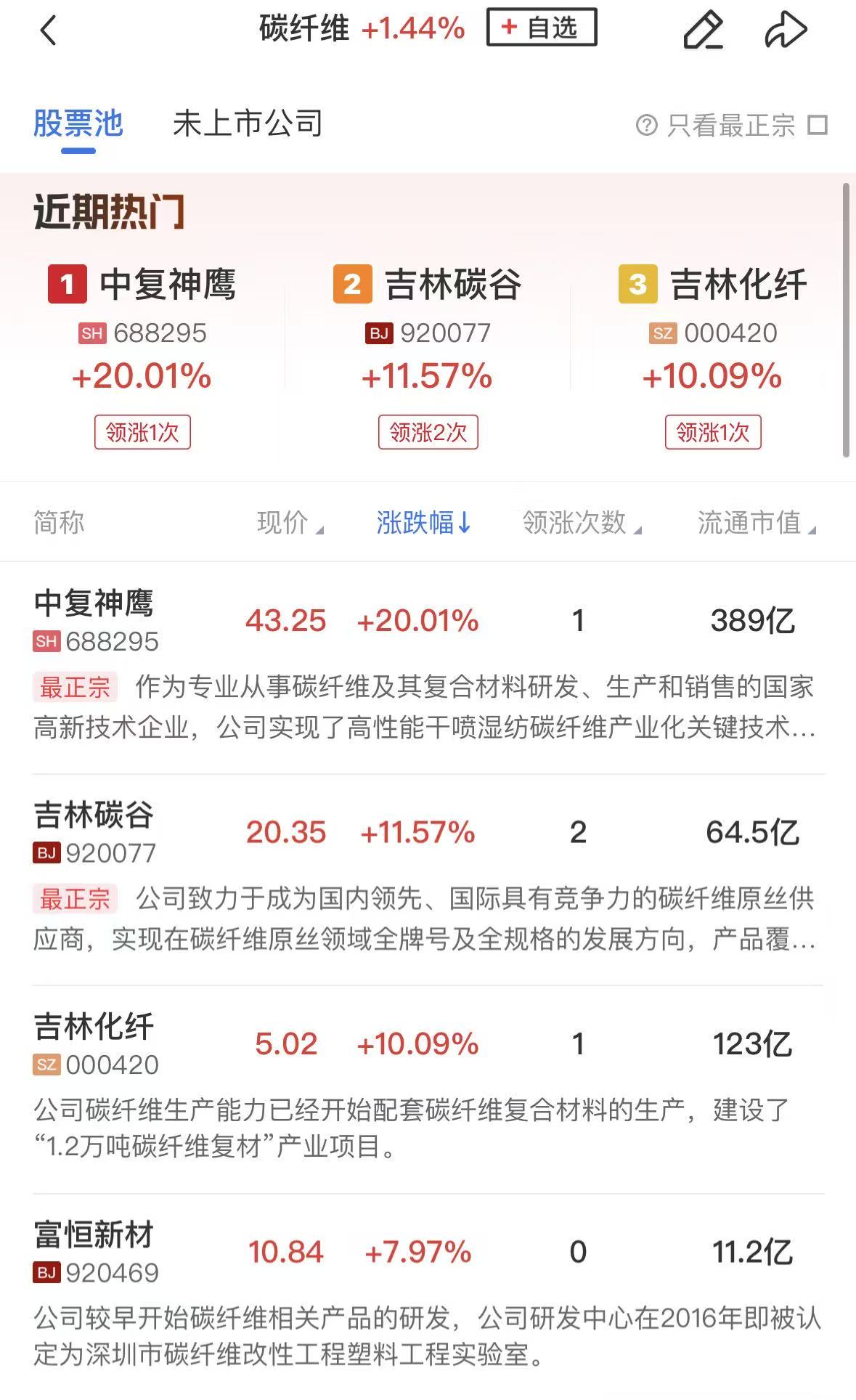Select the 股票池 tab
This screenshot has width=856, height=1400.
[78, 124]
